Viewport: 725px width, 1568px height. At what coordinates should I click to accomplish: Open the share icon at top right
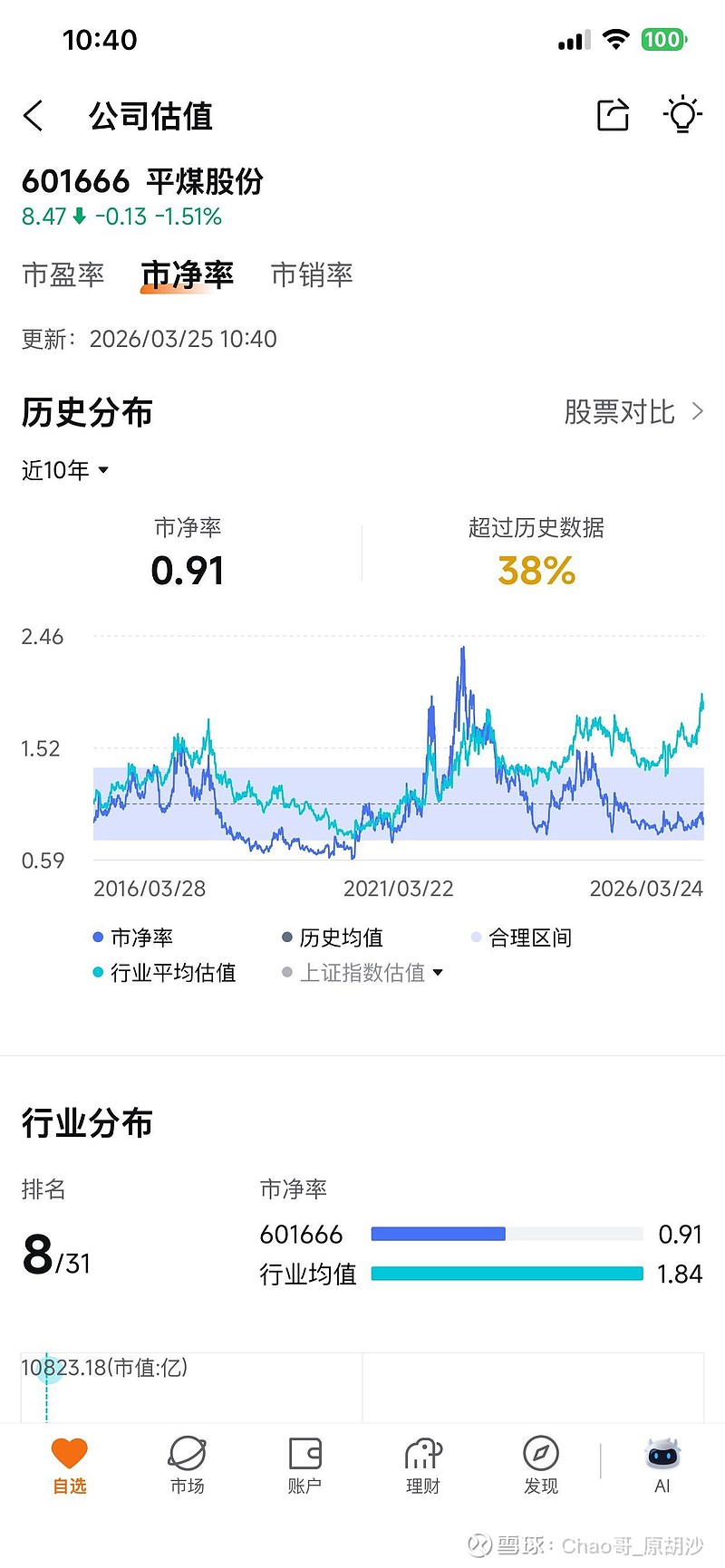pos(612,115)
